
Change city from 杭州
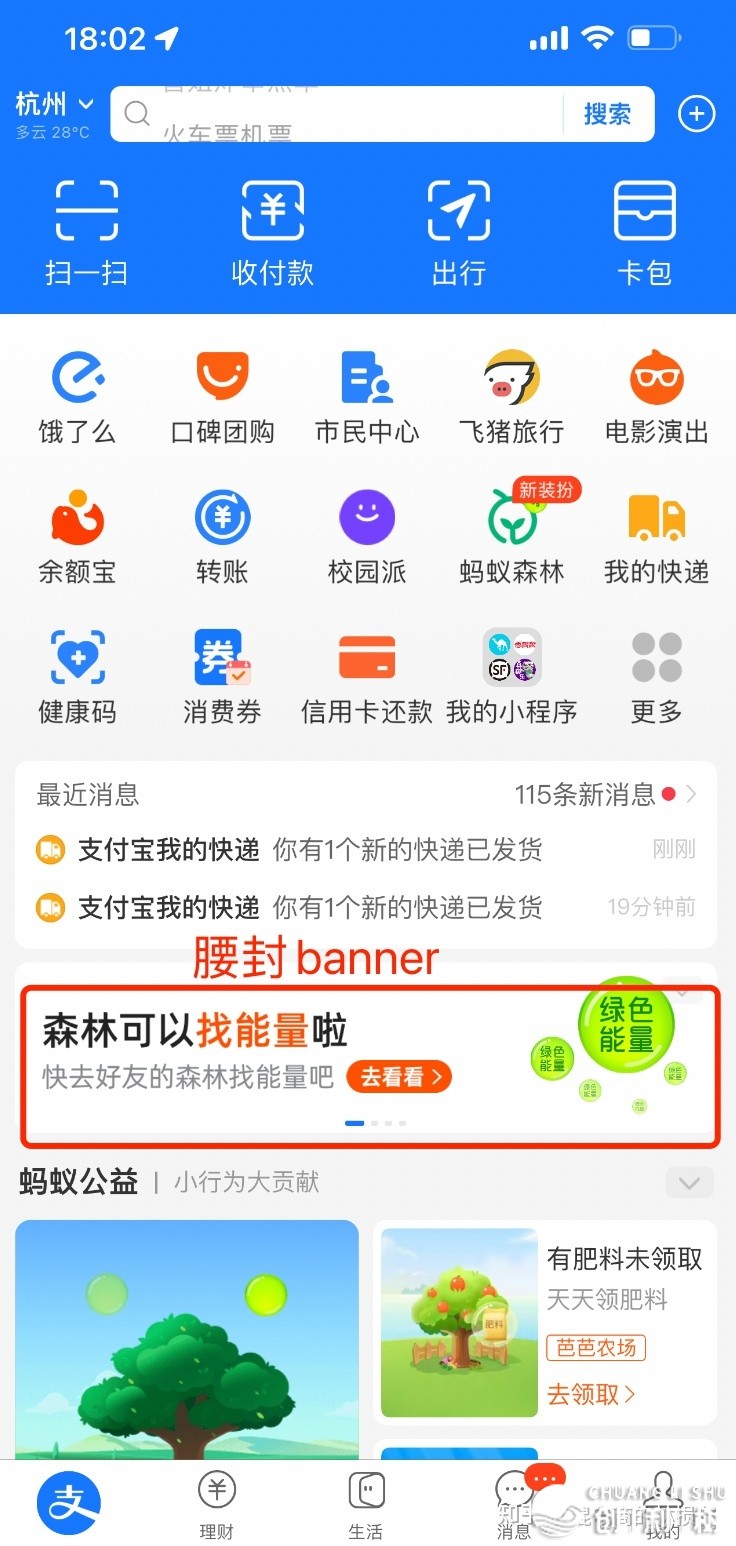tap(54, 104)
